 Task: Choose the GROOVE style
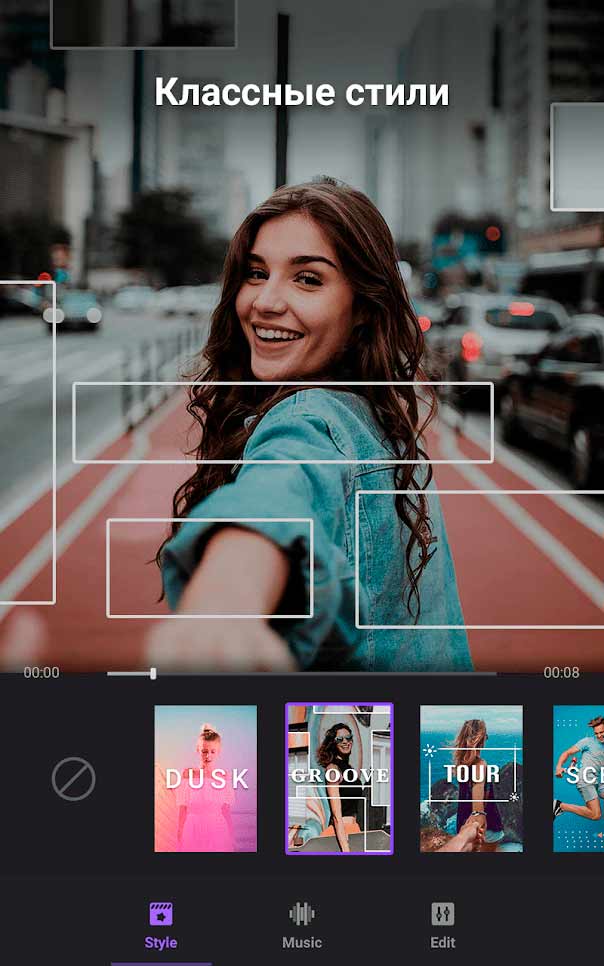pyautogui.click(x=339, y=778)
